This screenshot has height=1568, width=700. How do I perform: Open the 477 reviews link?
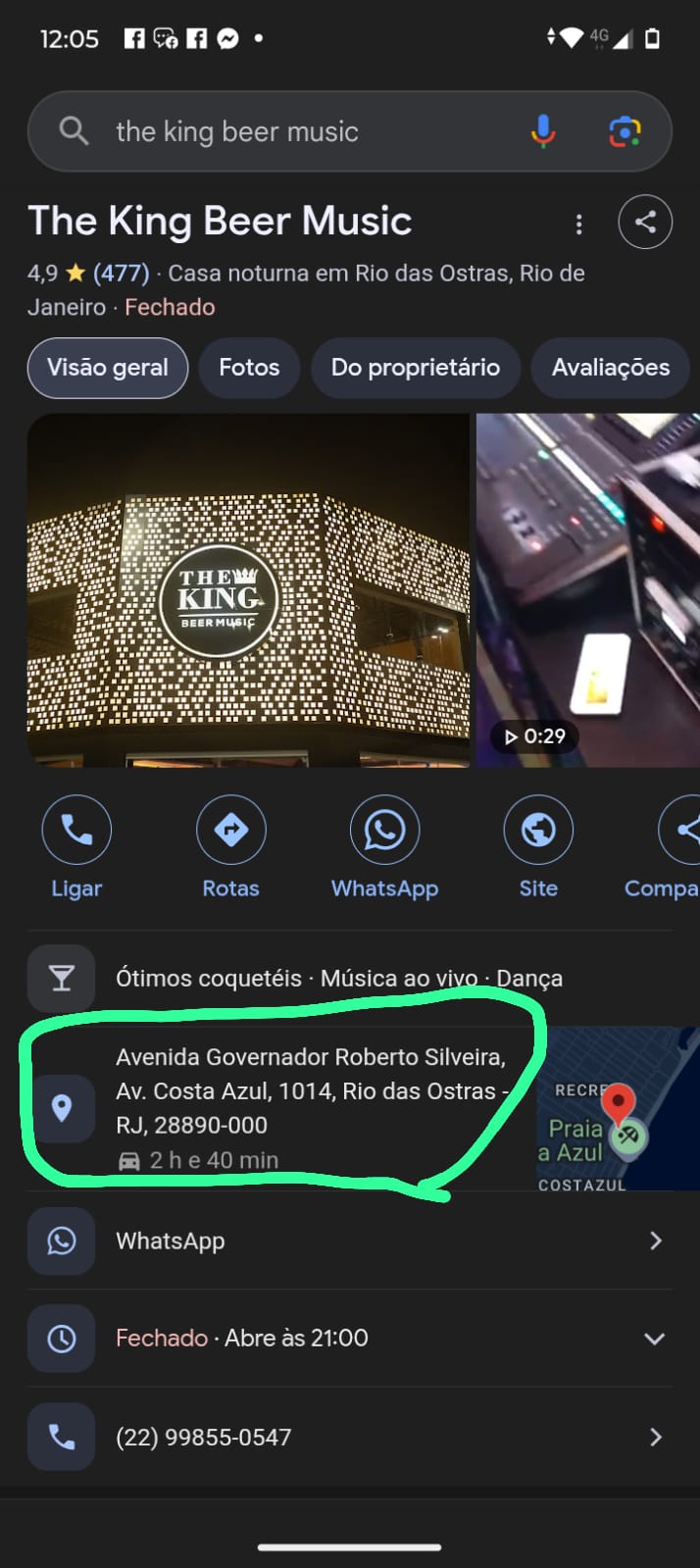(121, 273)
